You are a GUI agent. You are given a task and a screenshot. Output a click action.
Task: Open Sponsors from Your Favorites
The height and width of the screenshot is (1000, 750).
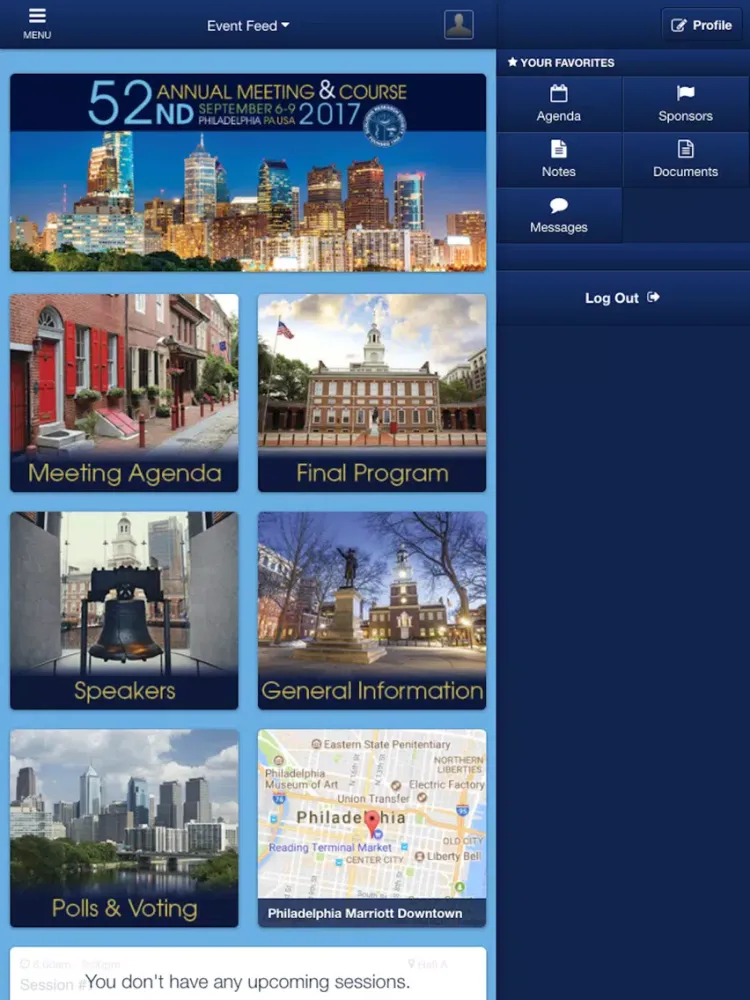click(685, 105)
